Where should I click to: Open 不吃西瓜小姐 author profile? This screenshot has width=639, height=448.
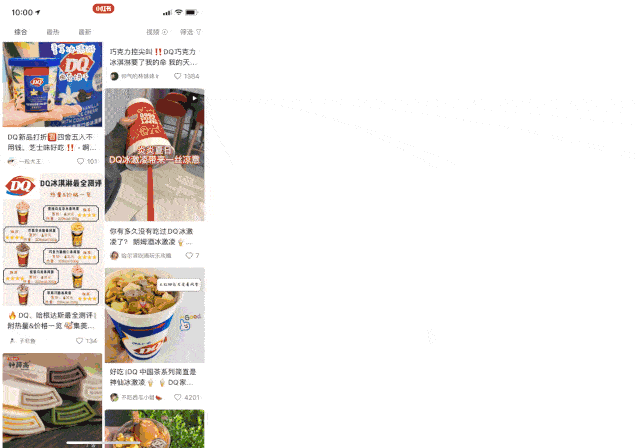click(135, 397)
